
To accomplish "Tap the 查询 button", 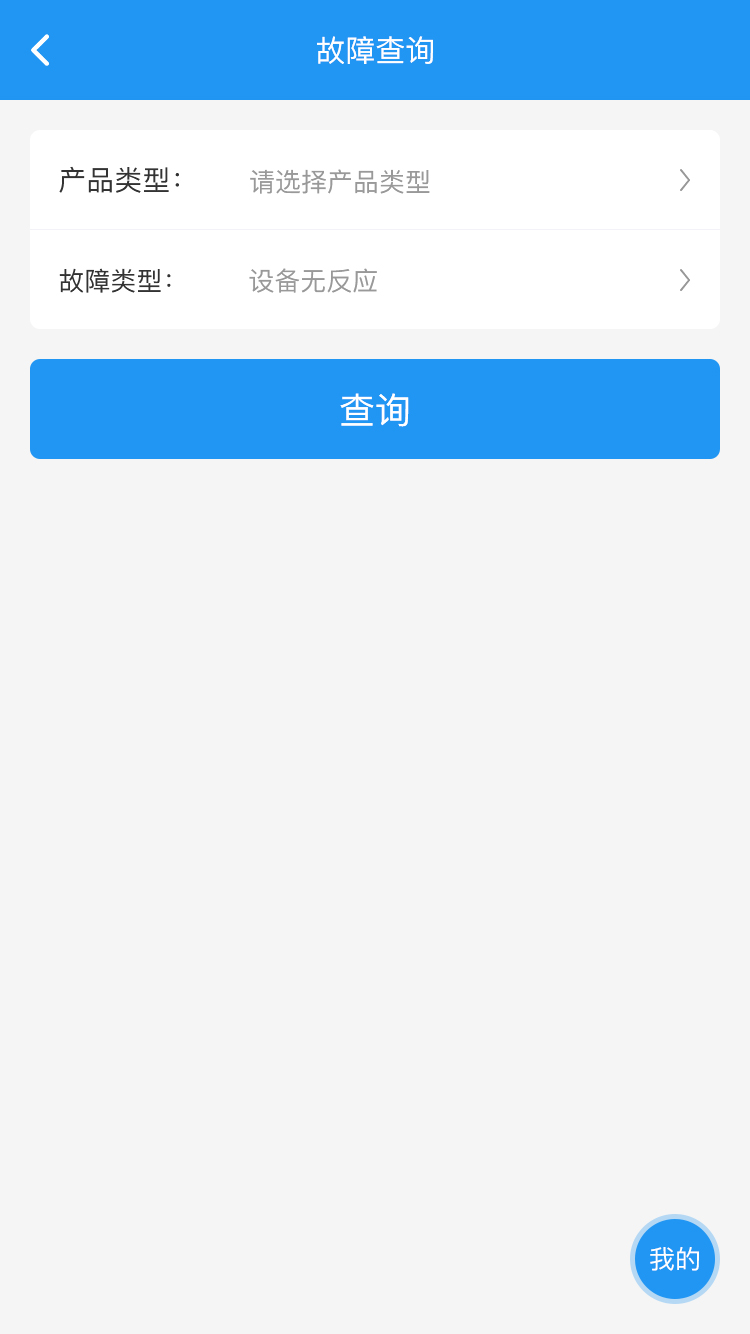I will tap(375, 409).
